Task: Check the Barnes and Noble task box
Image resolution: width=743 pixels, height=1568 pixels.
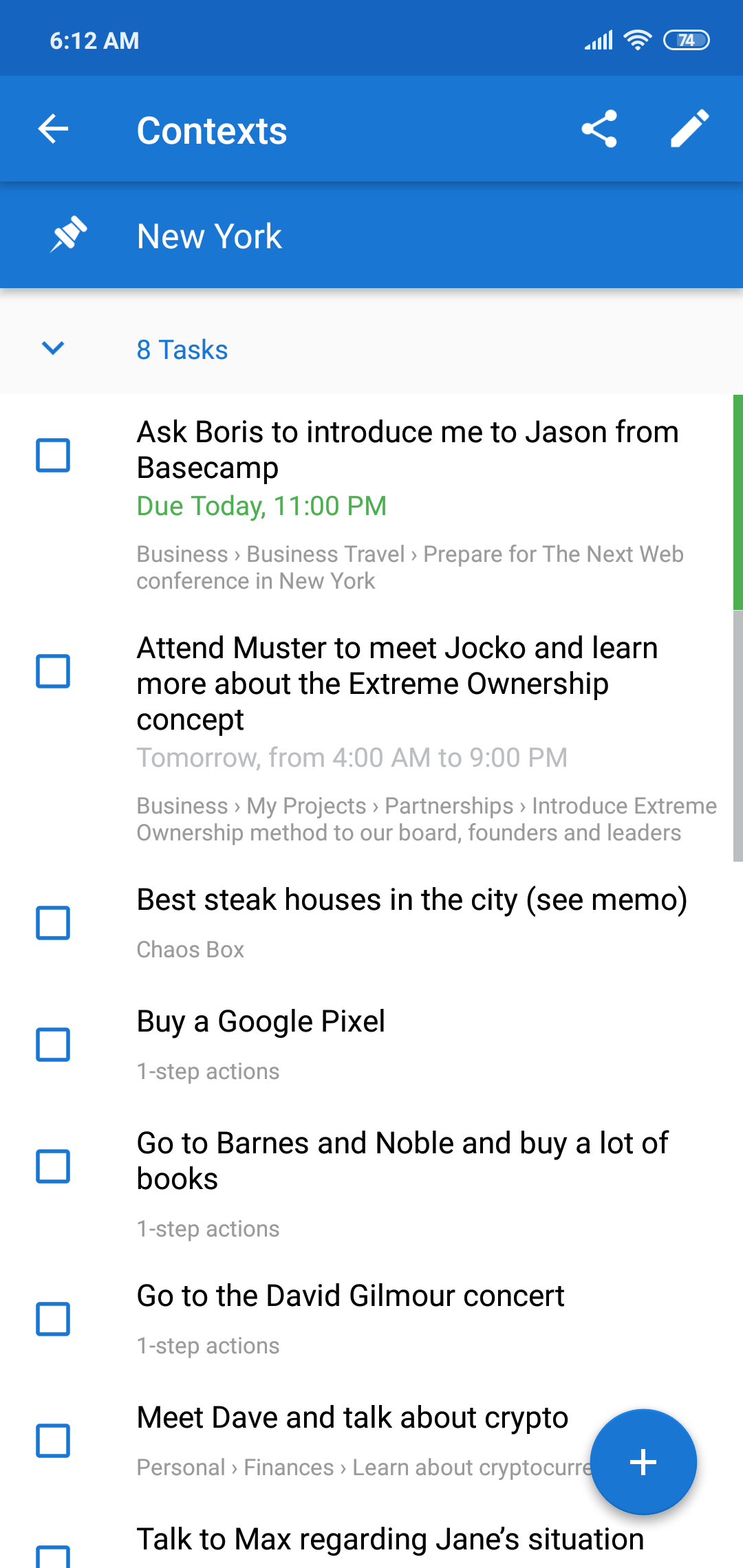Action: point(53,1166)
